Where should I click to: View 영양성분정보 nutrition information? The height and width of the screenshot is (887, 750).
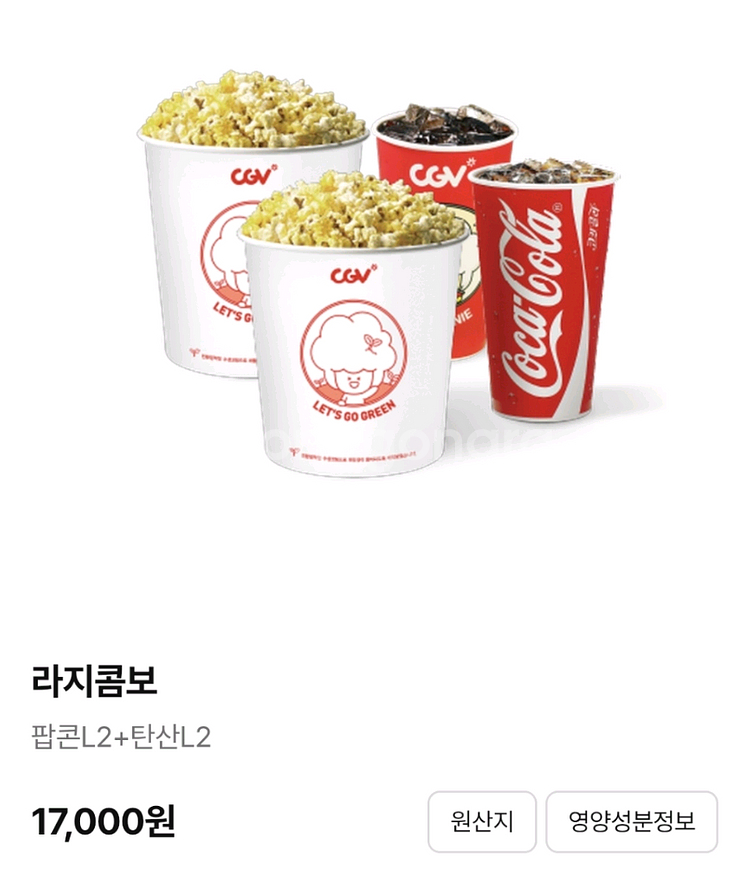[631, 821]
